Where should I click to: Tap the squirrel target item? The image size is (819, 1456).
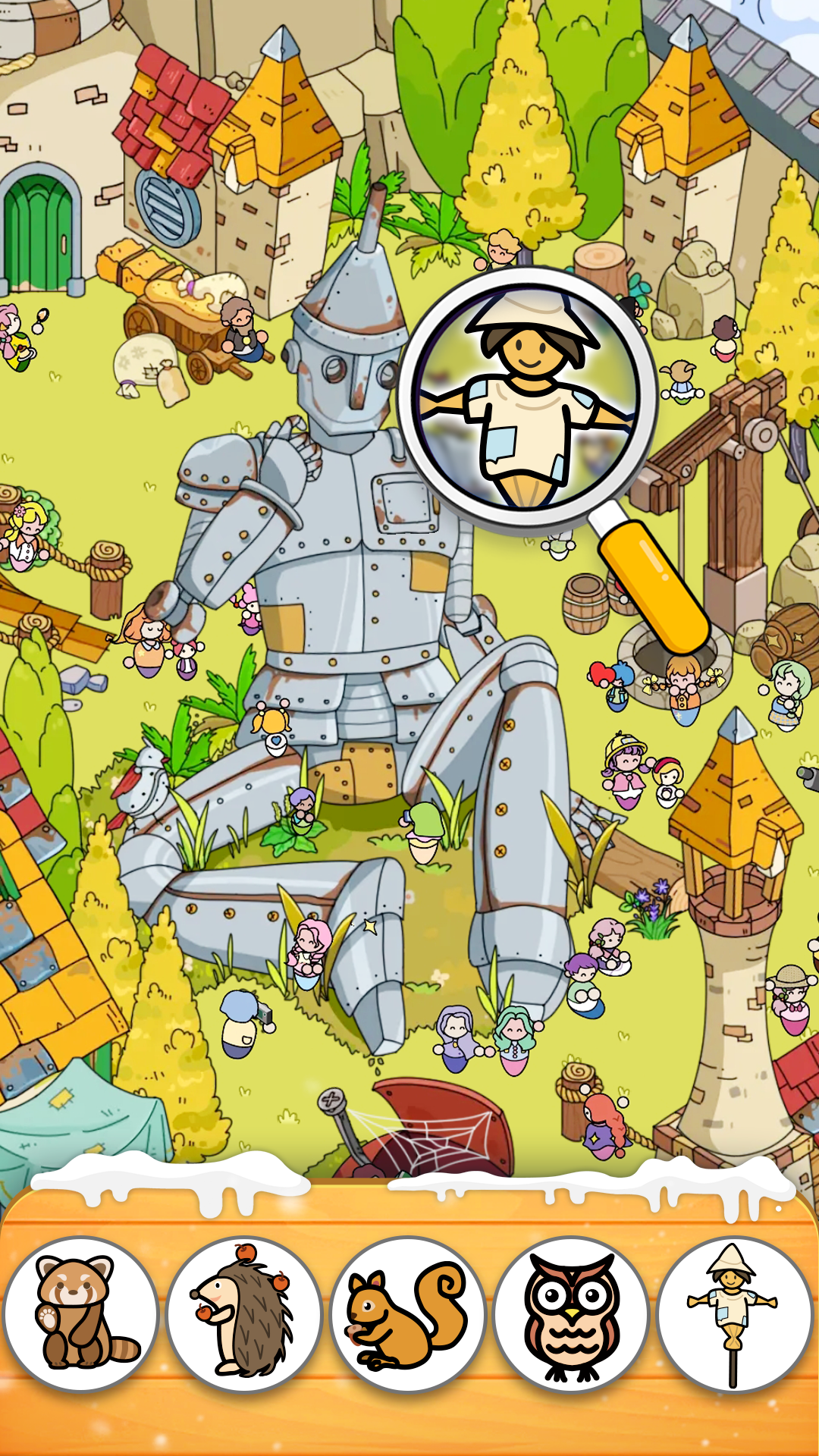coord(408,1313)
